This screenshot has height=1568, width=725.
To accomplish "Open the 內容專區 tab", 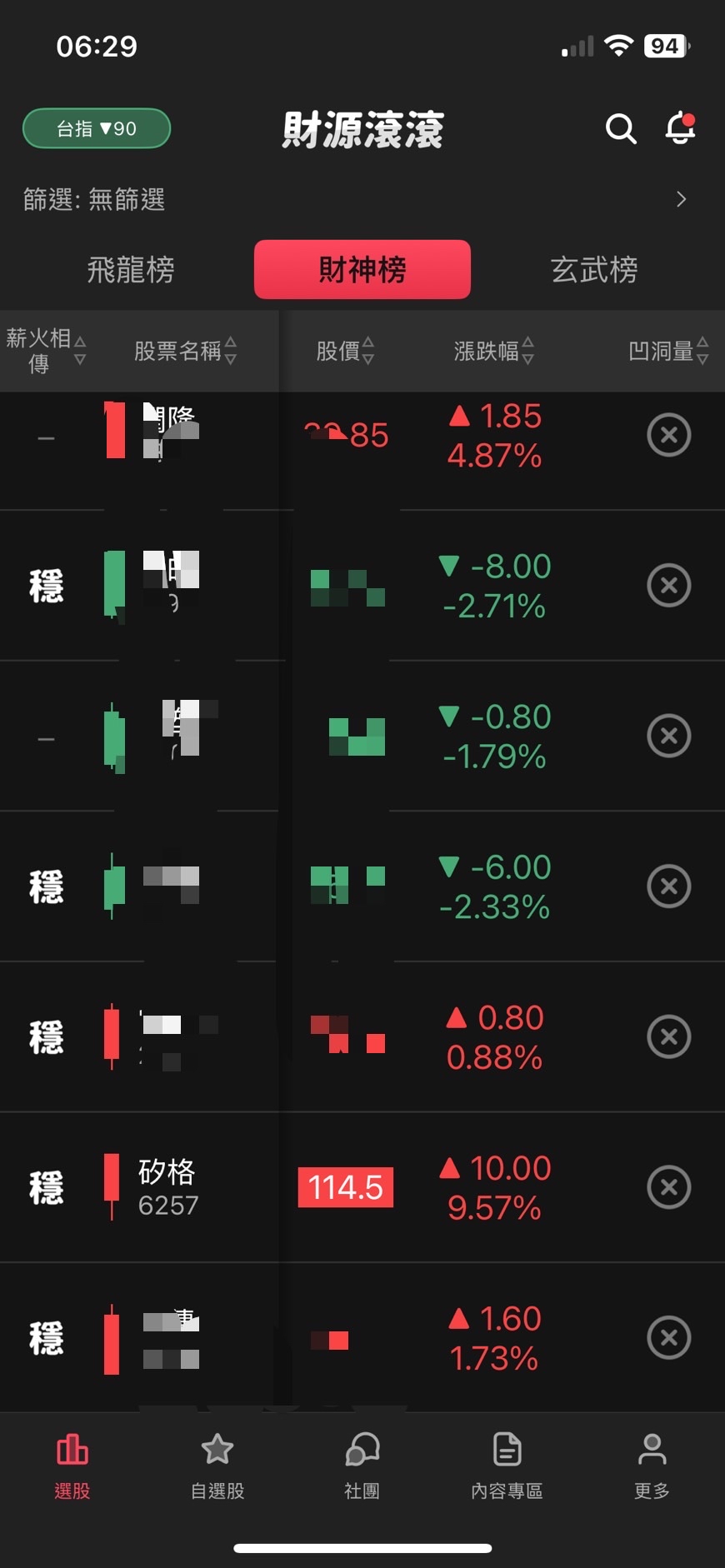I will 507,1466.
